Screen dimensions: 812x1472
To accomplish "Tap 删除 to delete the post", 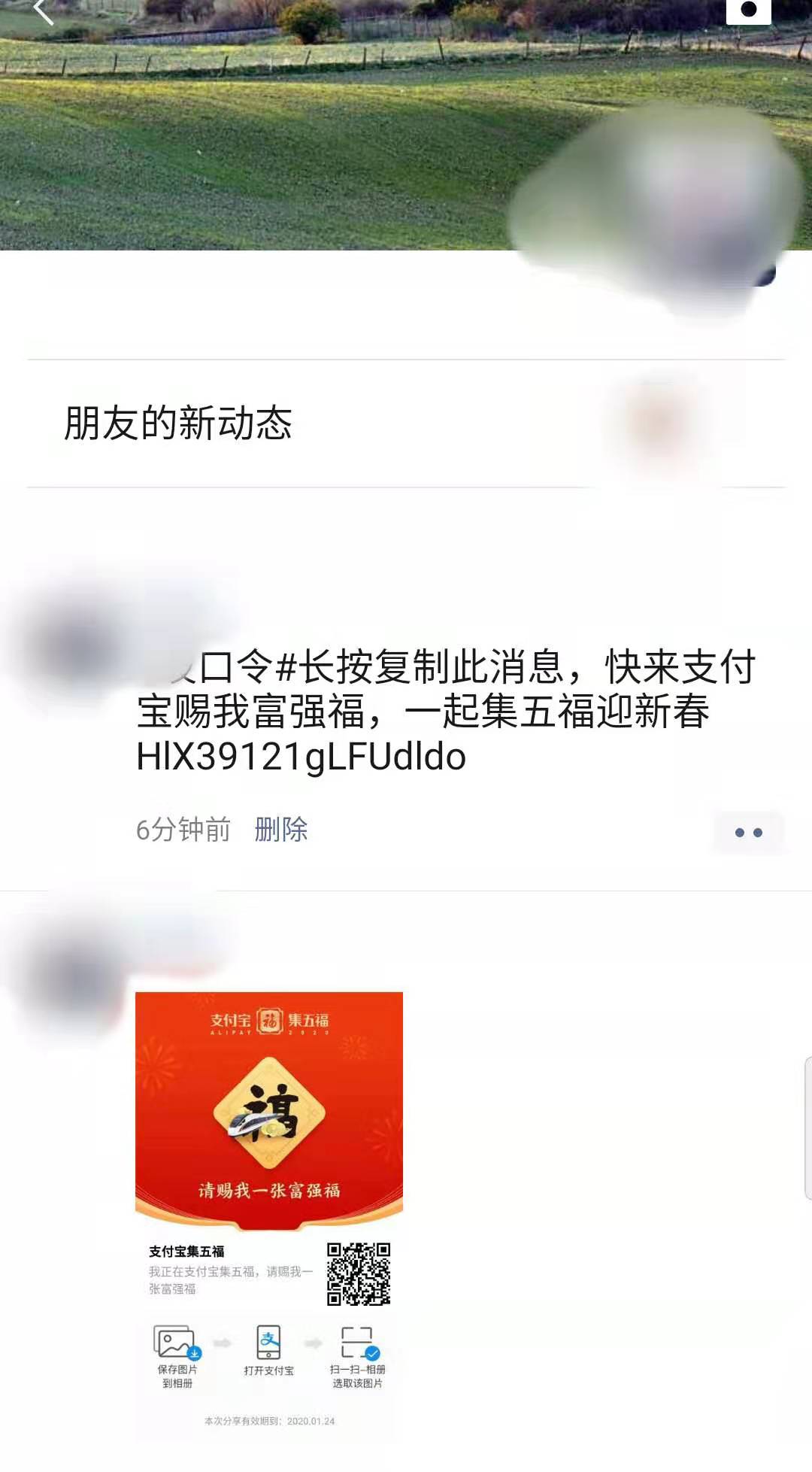I will pos(281,830).
